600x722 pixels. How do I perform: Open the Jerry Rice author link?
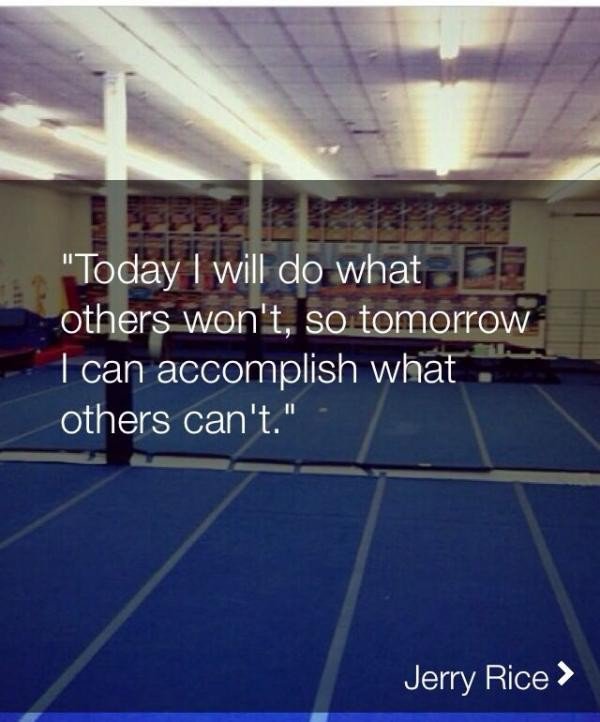coord(488,677)
